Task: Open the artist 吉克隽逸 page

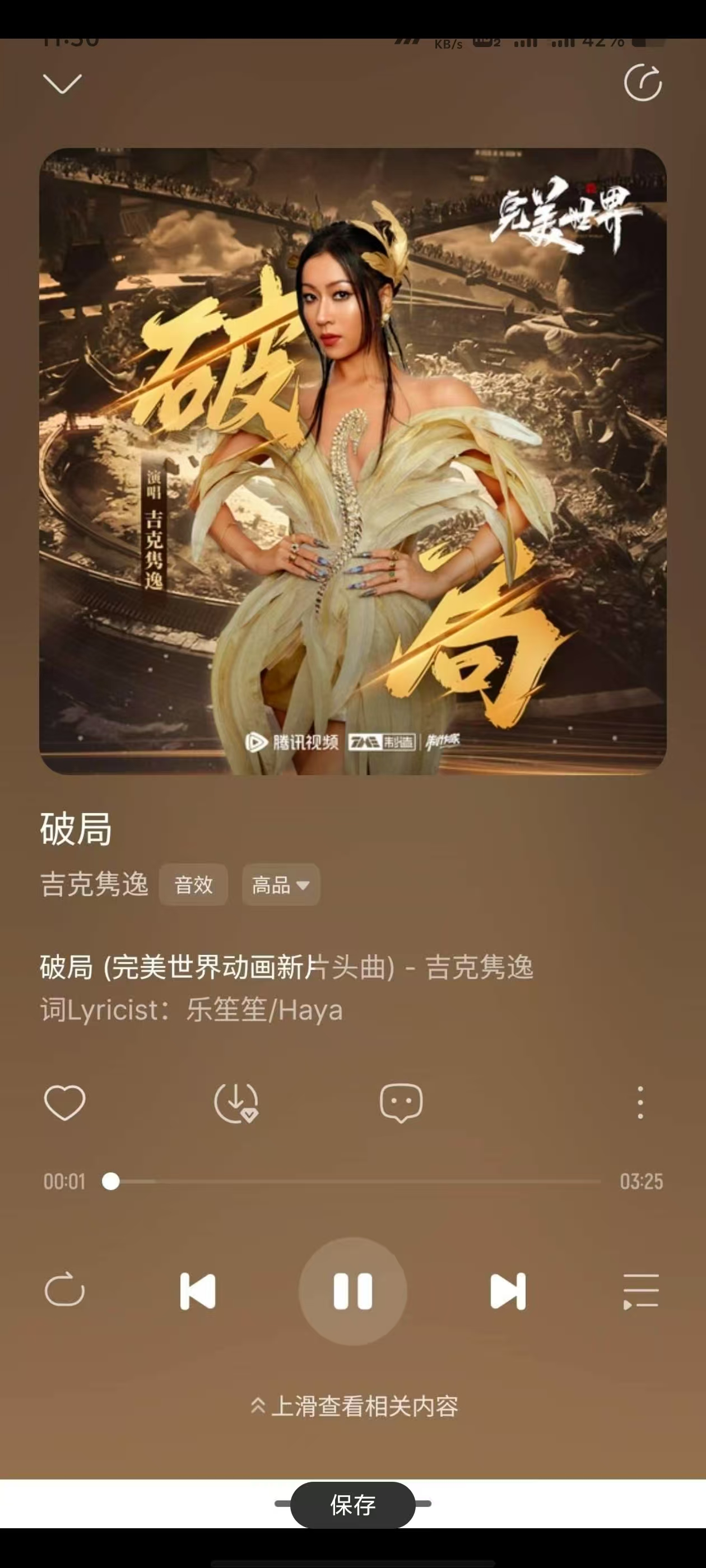Action: click(95, 884)
